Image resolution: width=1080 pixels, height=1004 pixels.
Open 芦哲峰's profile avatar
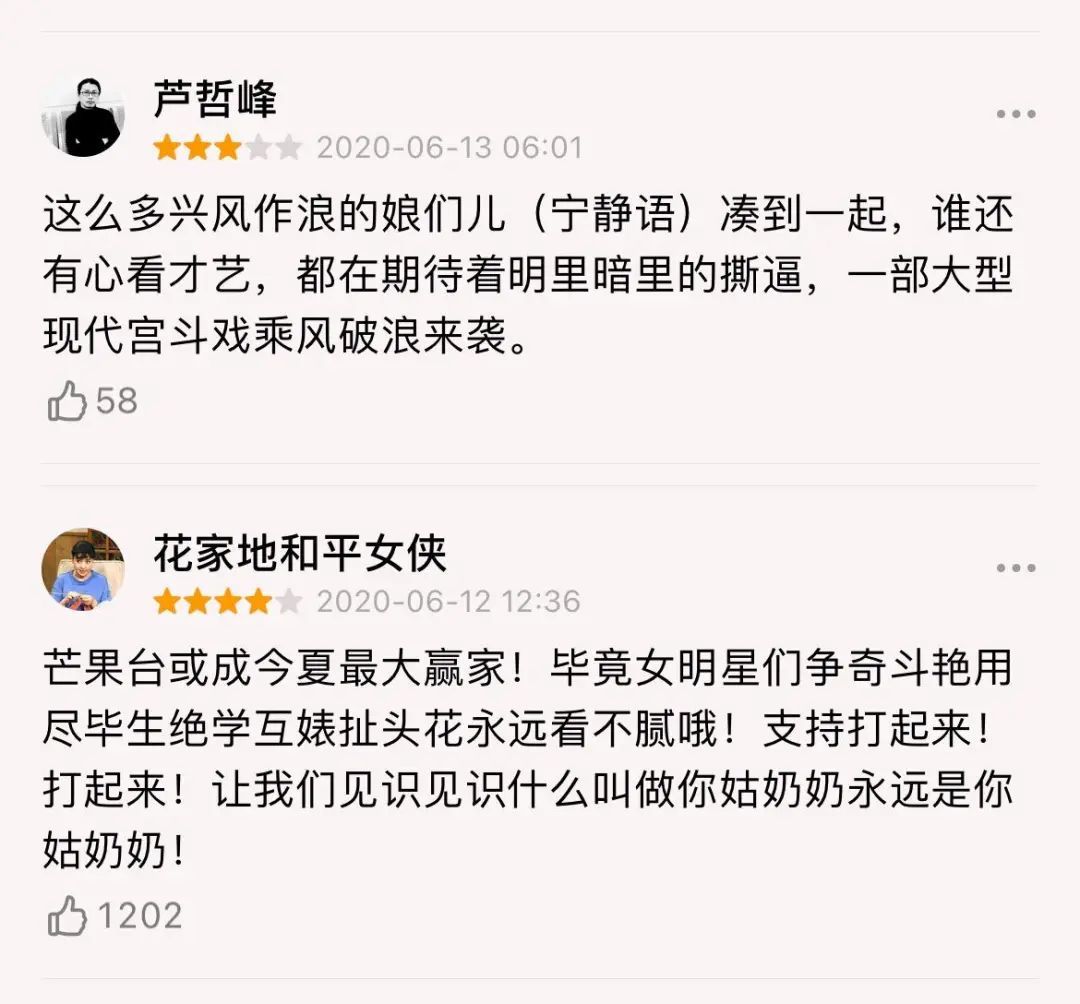[x=83, y=116]
